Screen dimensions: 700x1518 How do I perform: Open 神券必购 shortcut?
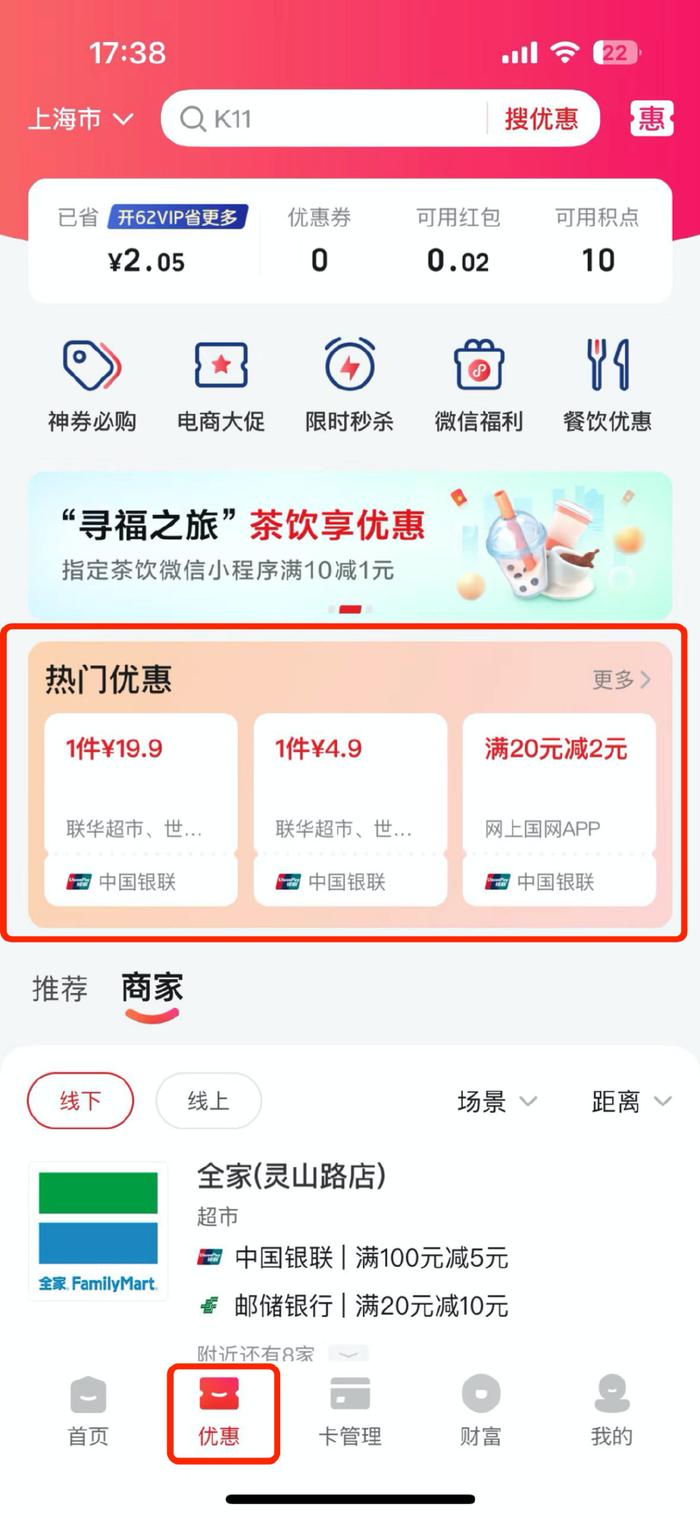(x=92, y=385)
